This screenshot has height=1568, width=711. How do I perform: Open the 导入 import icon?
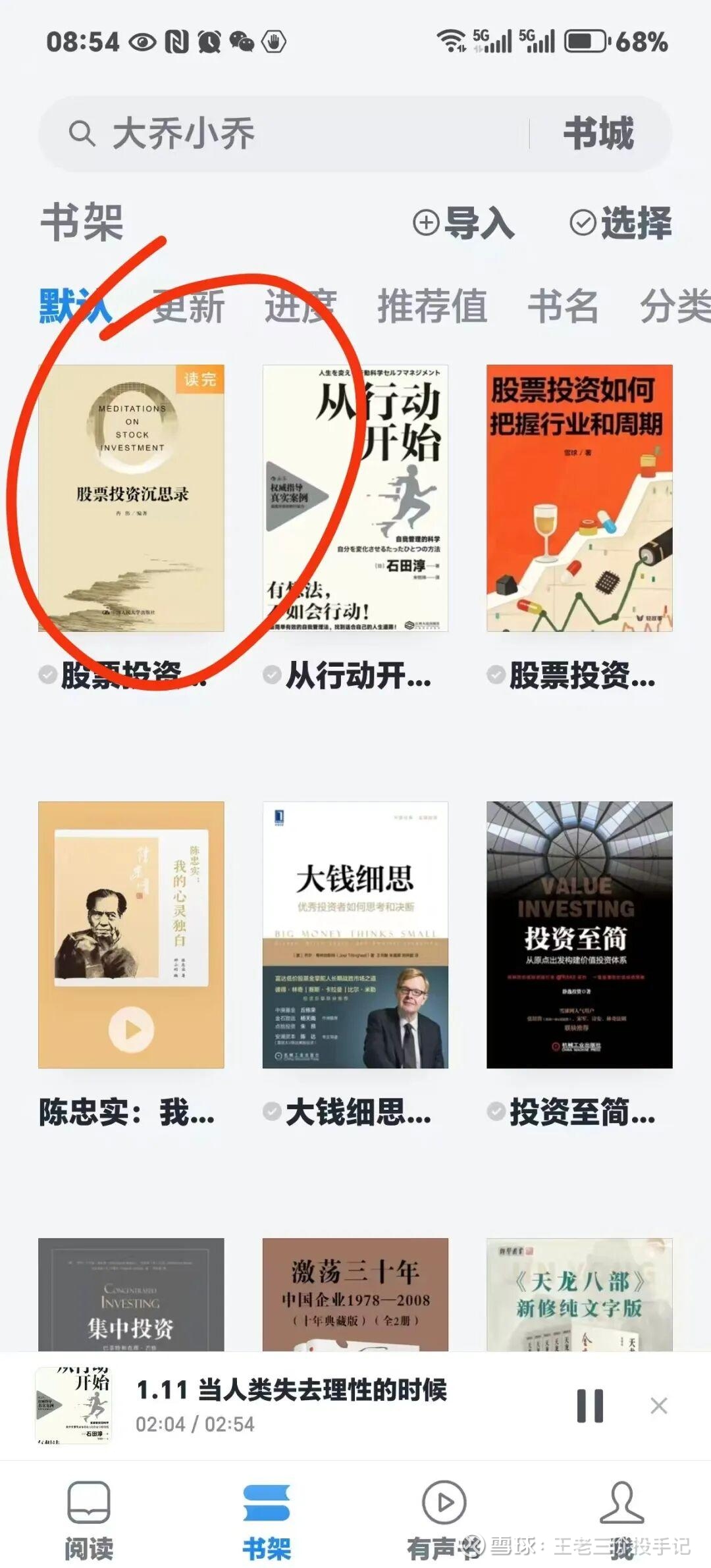pos(426,224)
